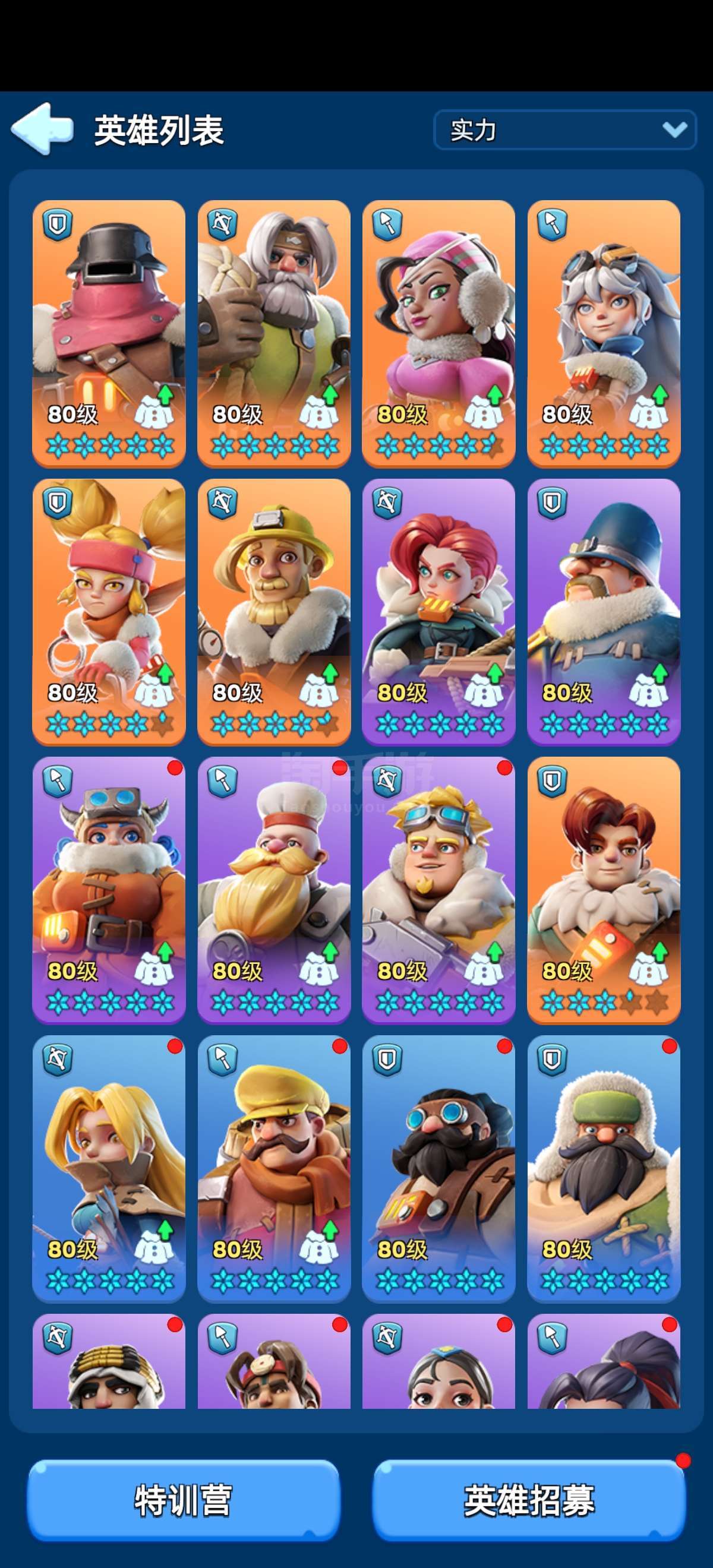The width and height of the screenshot is (713, 1568).
Task: Go back using the arrow beside 英雄列表
Action: pyautogui.click(x=42, y=128)
